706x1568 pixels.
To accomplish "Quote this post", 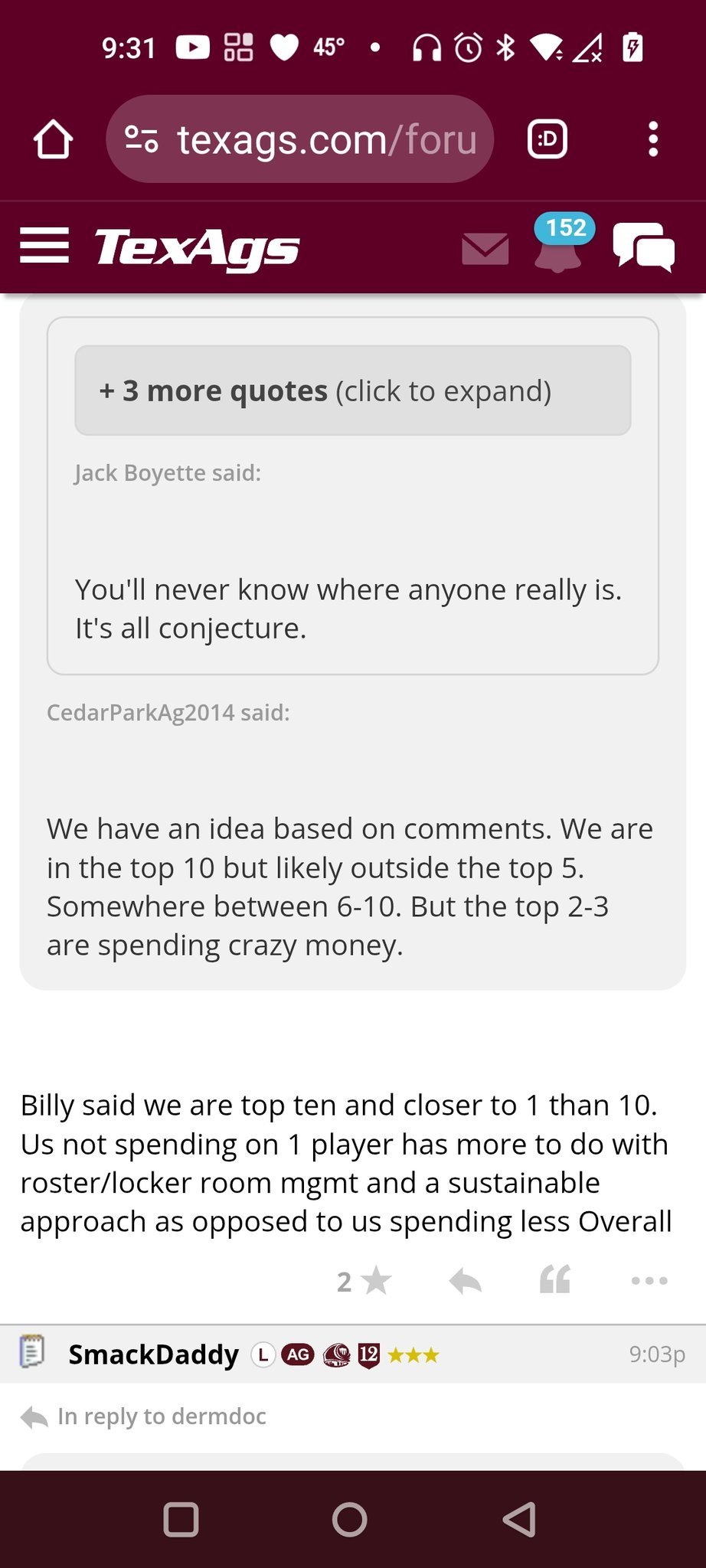I will (x=555, y=1280).
